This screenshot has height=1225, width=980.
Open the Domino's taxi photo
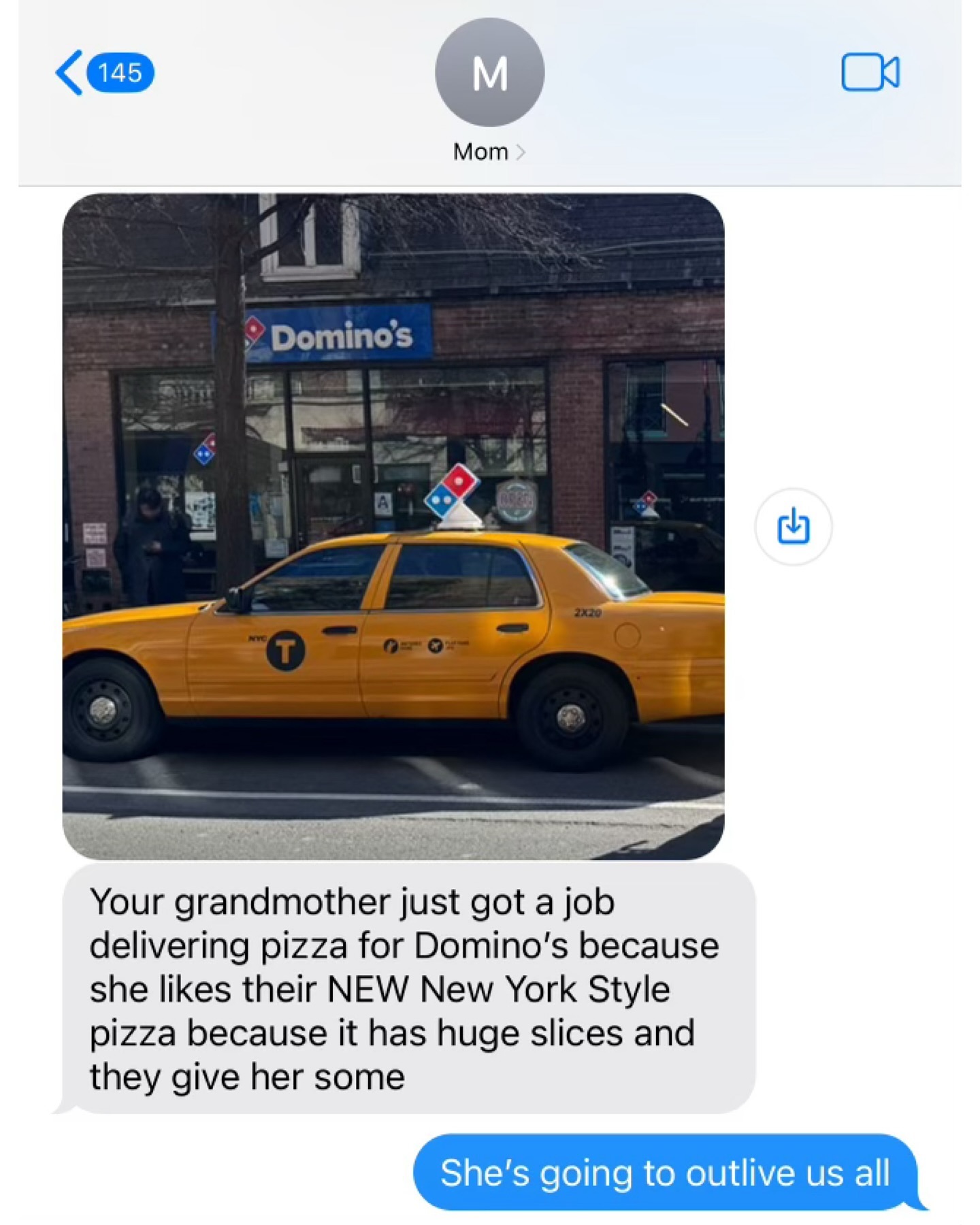(393, 525)
